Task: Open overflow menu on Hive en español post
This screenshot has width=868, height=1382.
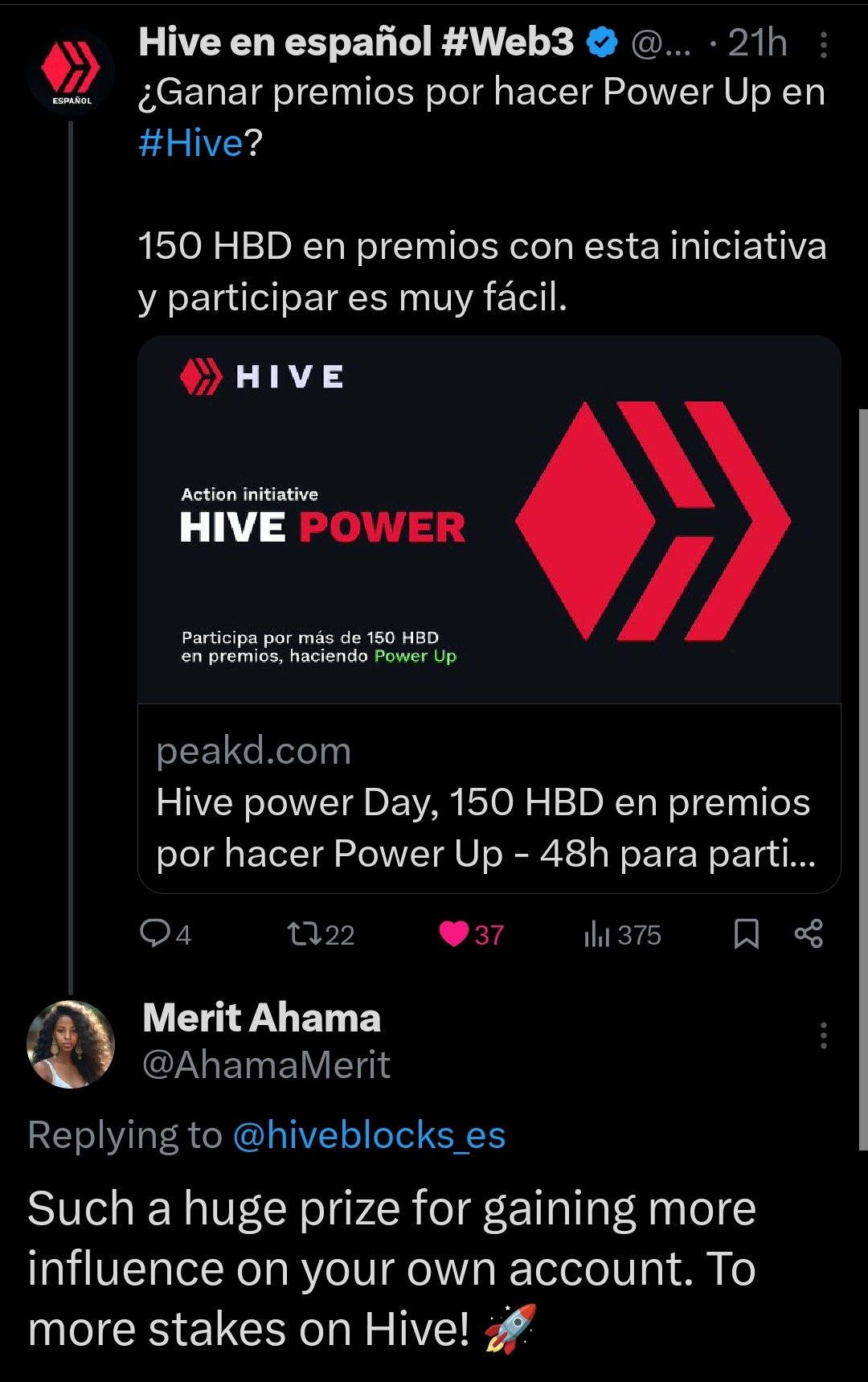Action: tap(824, 45)
